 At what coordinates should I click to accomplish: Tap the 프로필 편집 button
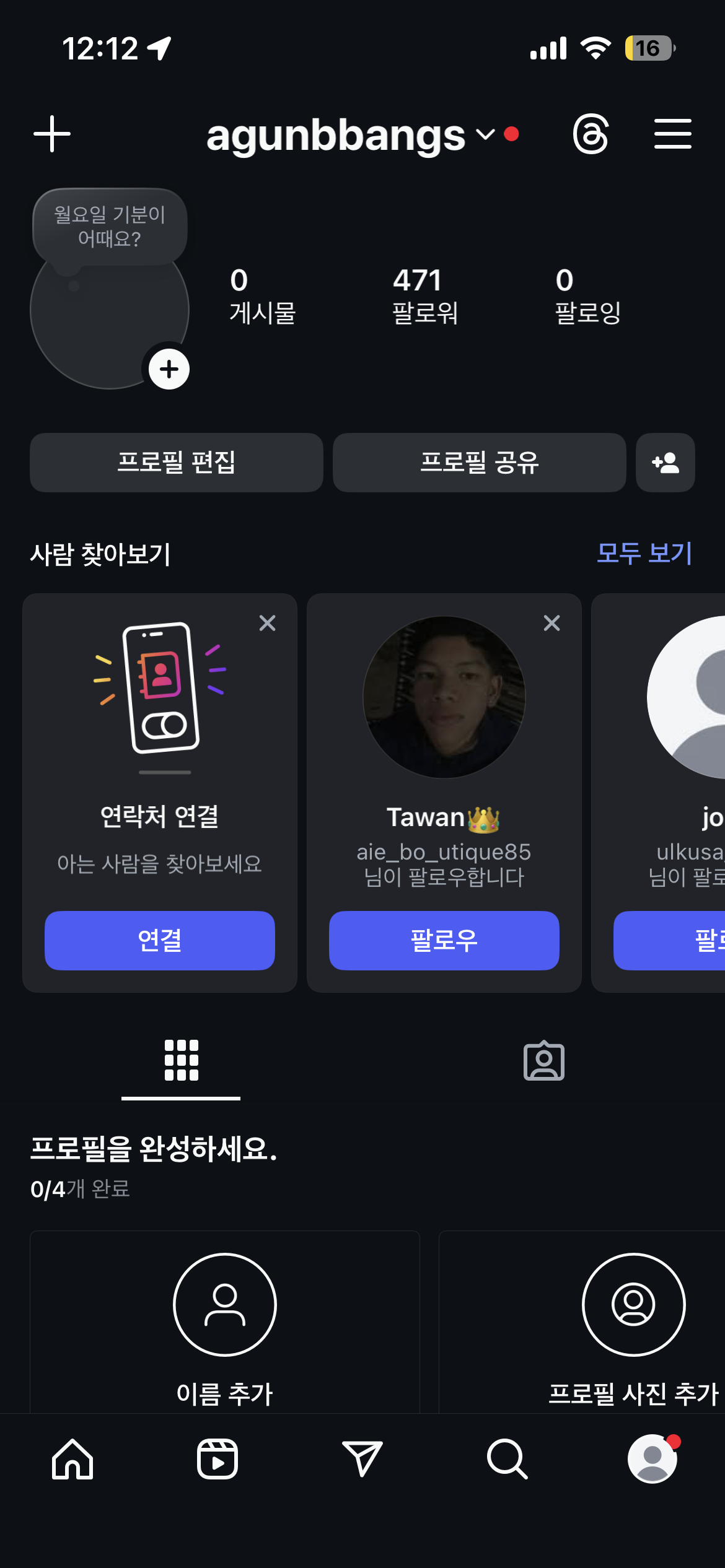[x=177, y=463]
